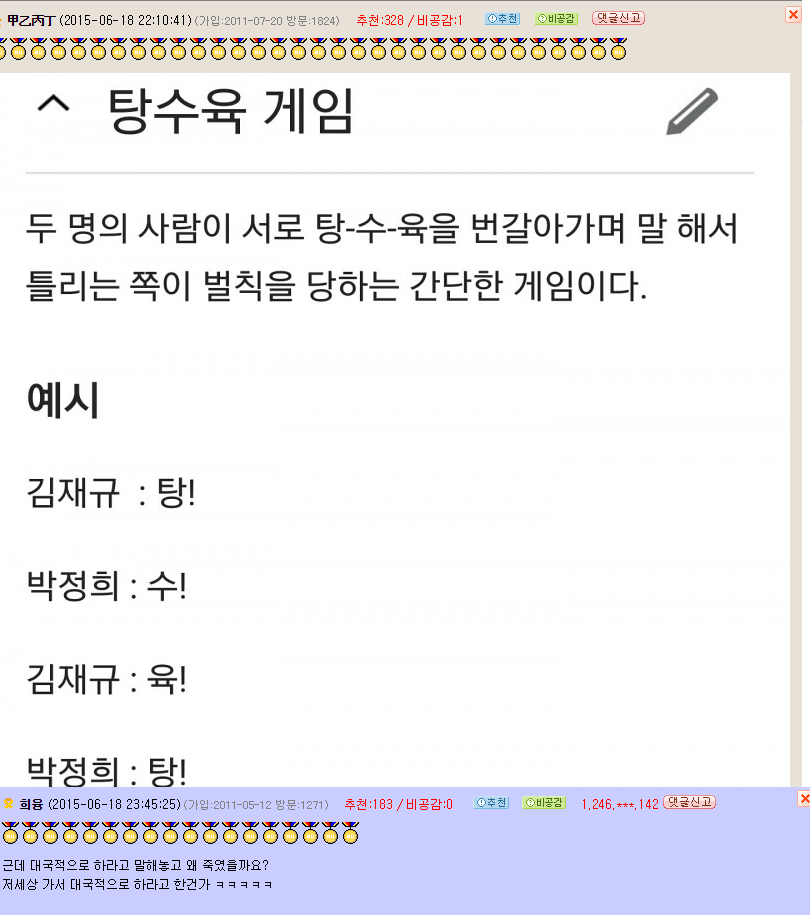The height and width of the screenshot is (915, 810).
Task: Mark 甲乙丙丁's comment as 비공감
Action: coord(555,19)
